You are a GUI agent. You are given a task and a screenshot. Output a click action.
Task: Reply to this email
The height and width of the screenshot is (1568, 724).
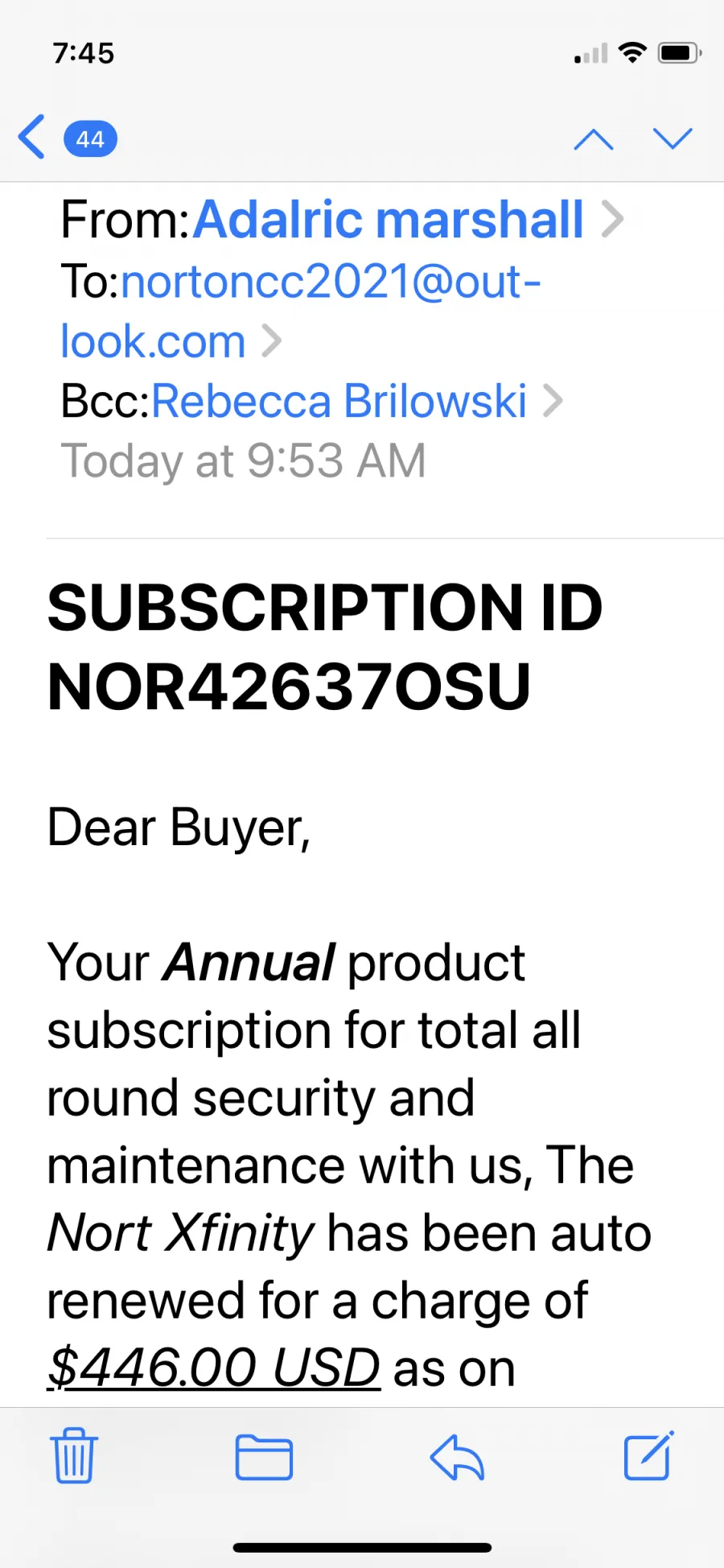(x=456, y=1456)
